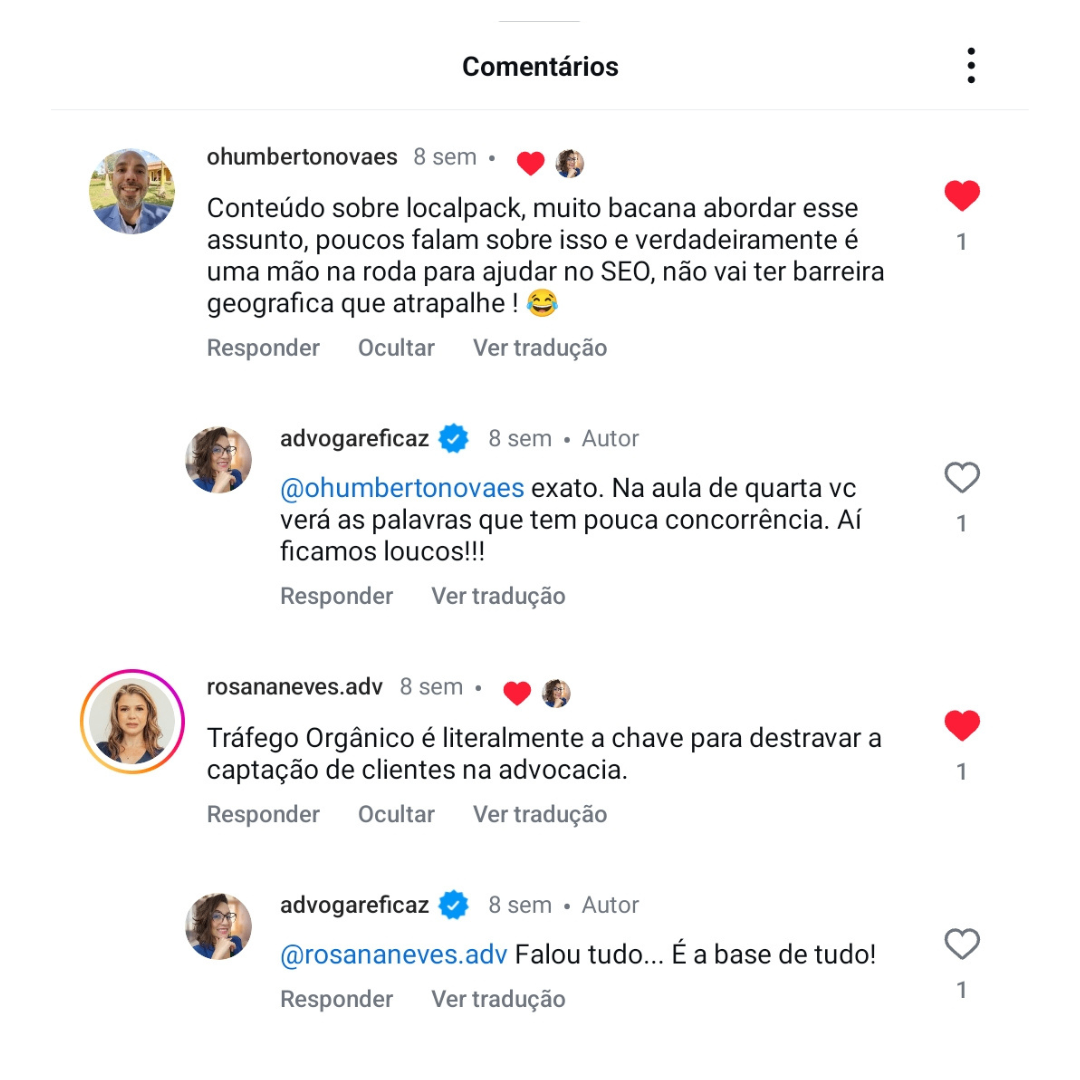Hide the comment from ohumbertonovaes
This screenshot has width=1080, height=1080.
396,348
